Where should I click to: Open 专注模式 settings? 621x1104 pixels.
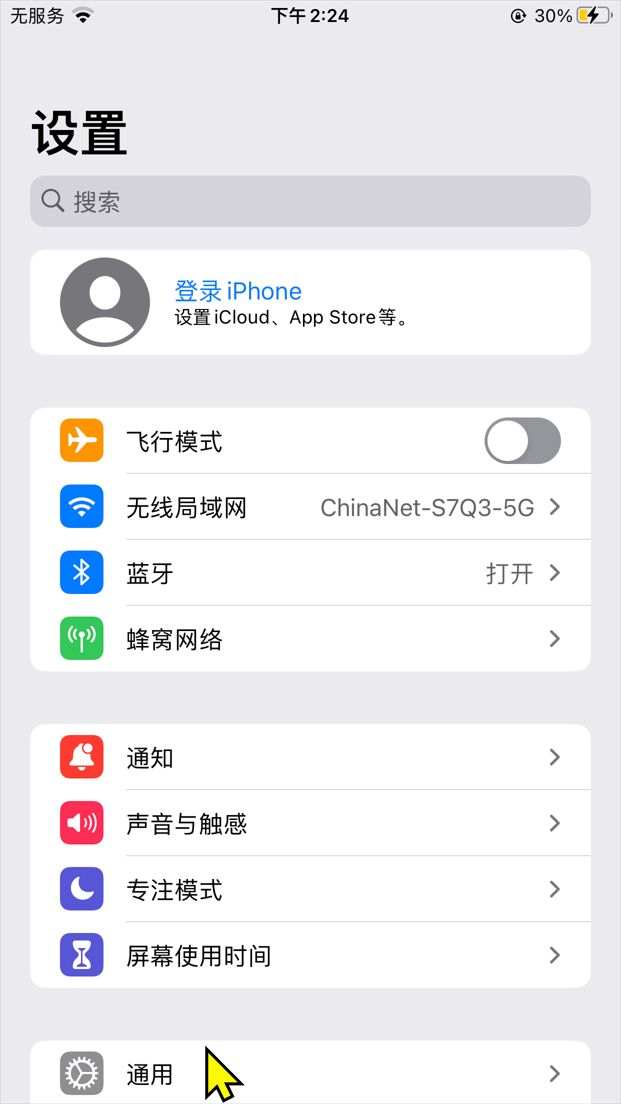pos(310,889)
